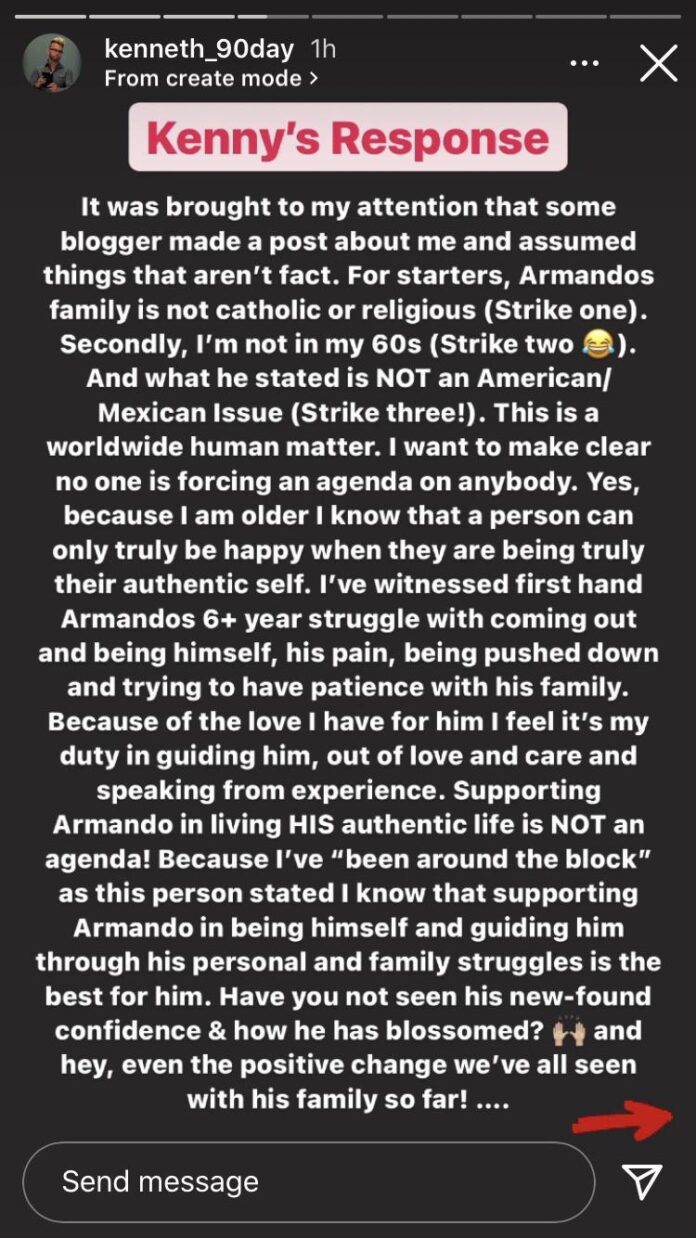Open kenneth_90day's profile picture
Viewport: 696px width, 1238px height.
pos(52,62)
